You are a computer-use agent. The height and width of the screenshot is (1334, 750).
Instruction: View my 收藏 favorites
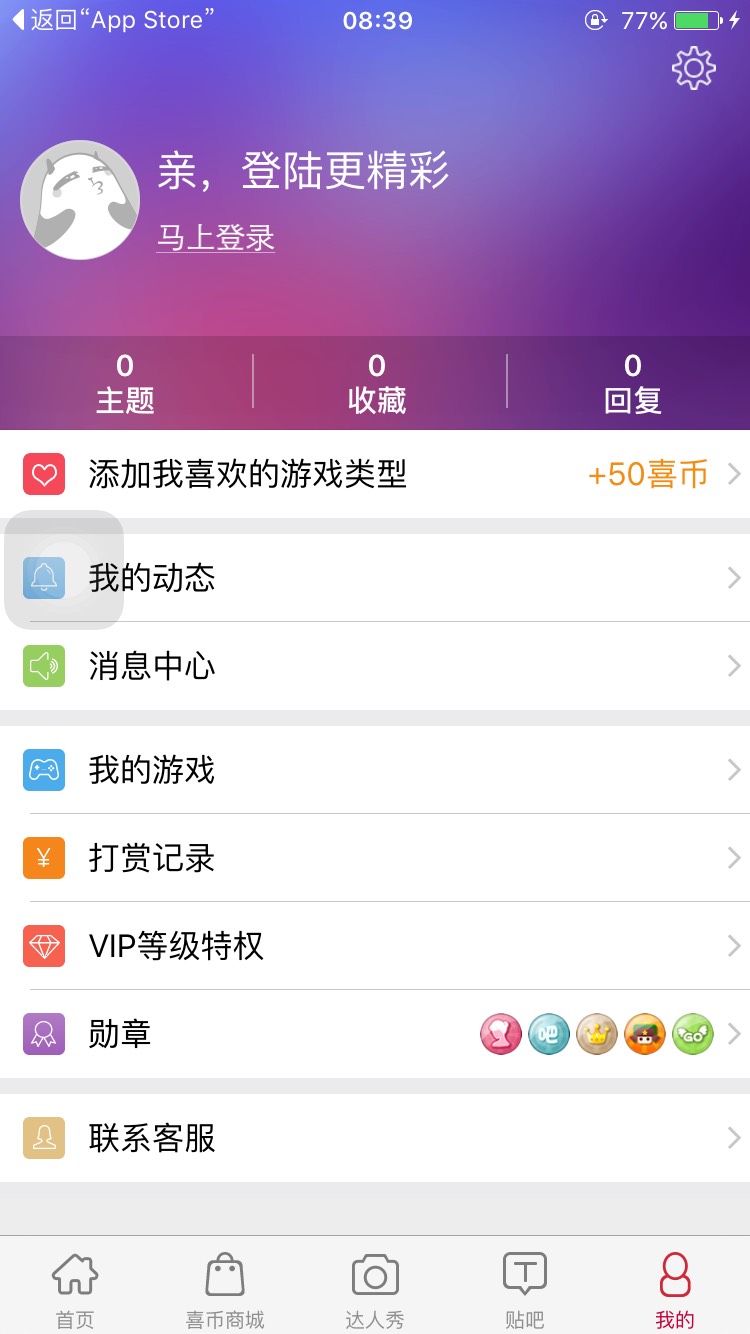coord(376,383)
